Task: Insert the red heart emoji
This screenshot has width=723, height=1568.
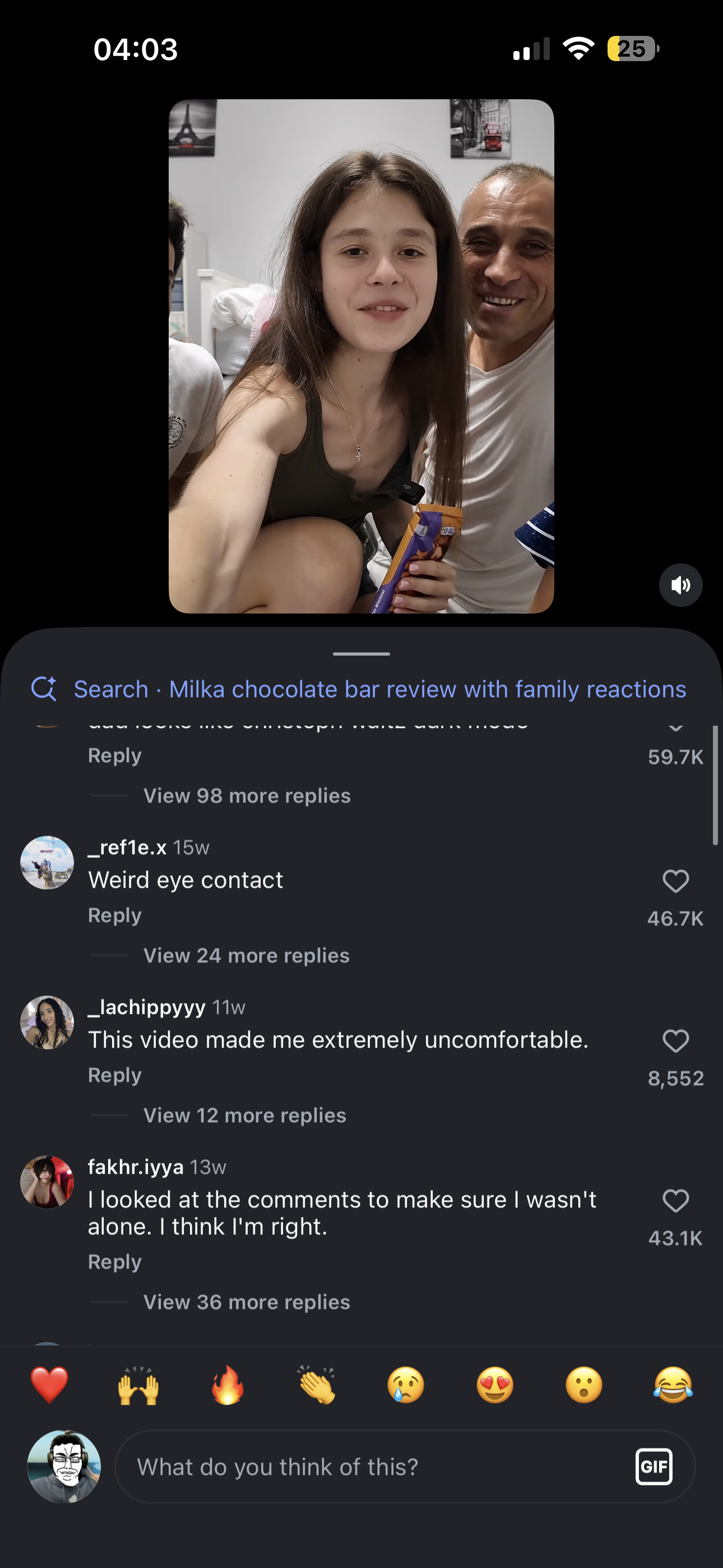Action: [x=49, y=1385]
